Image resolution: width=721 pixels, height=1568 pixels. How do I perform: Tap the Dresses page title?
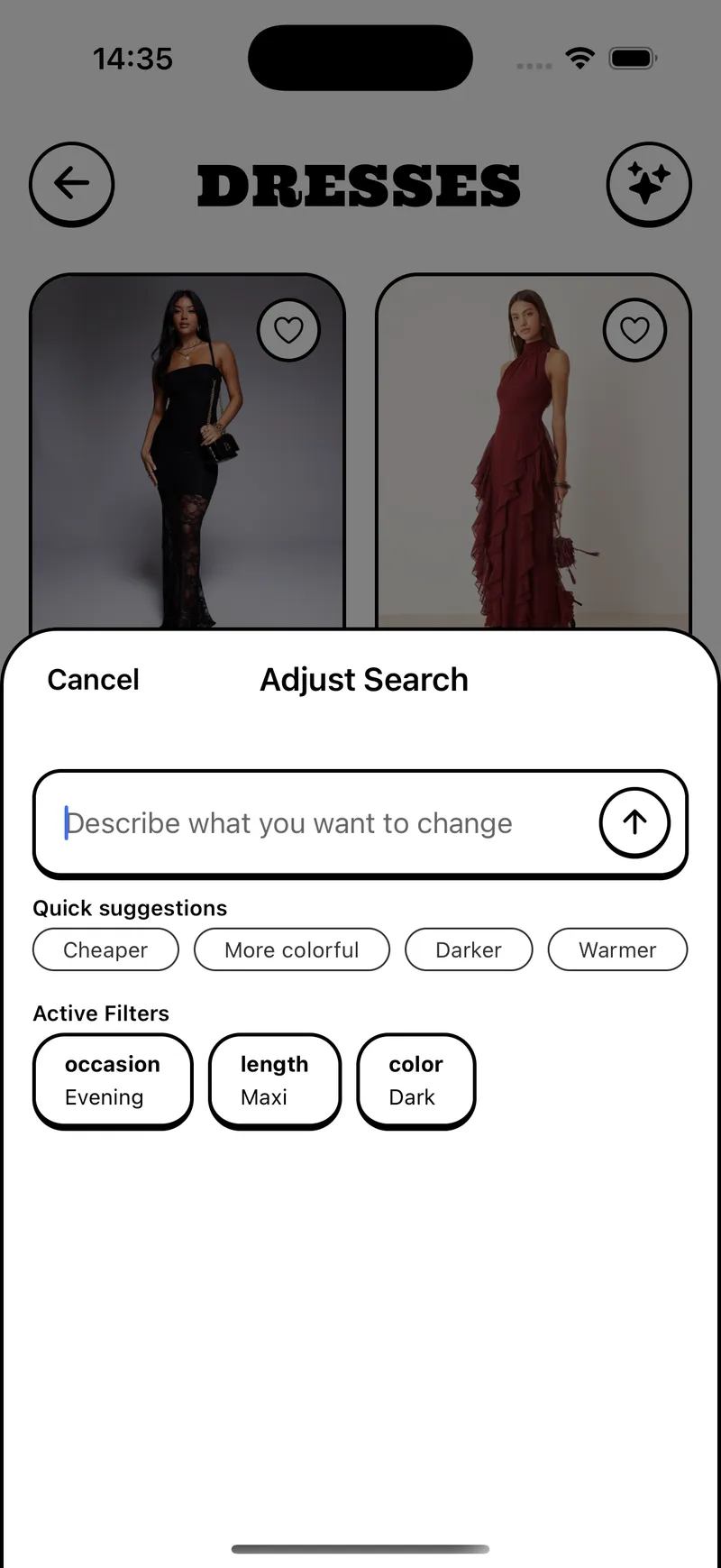click(360, 187)
